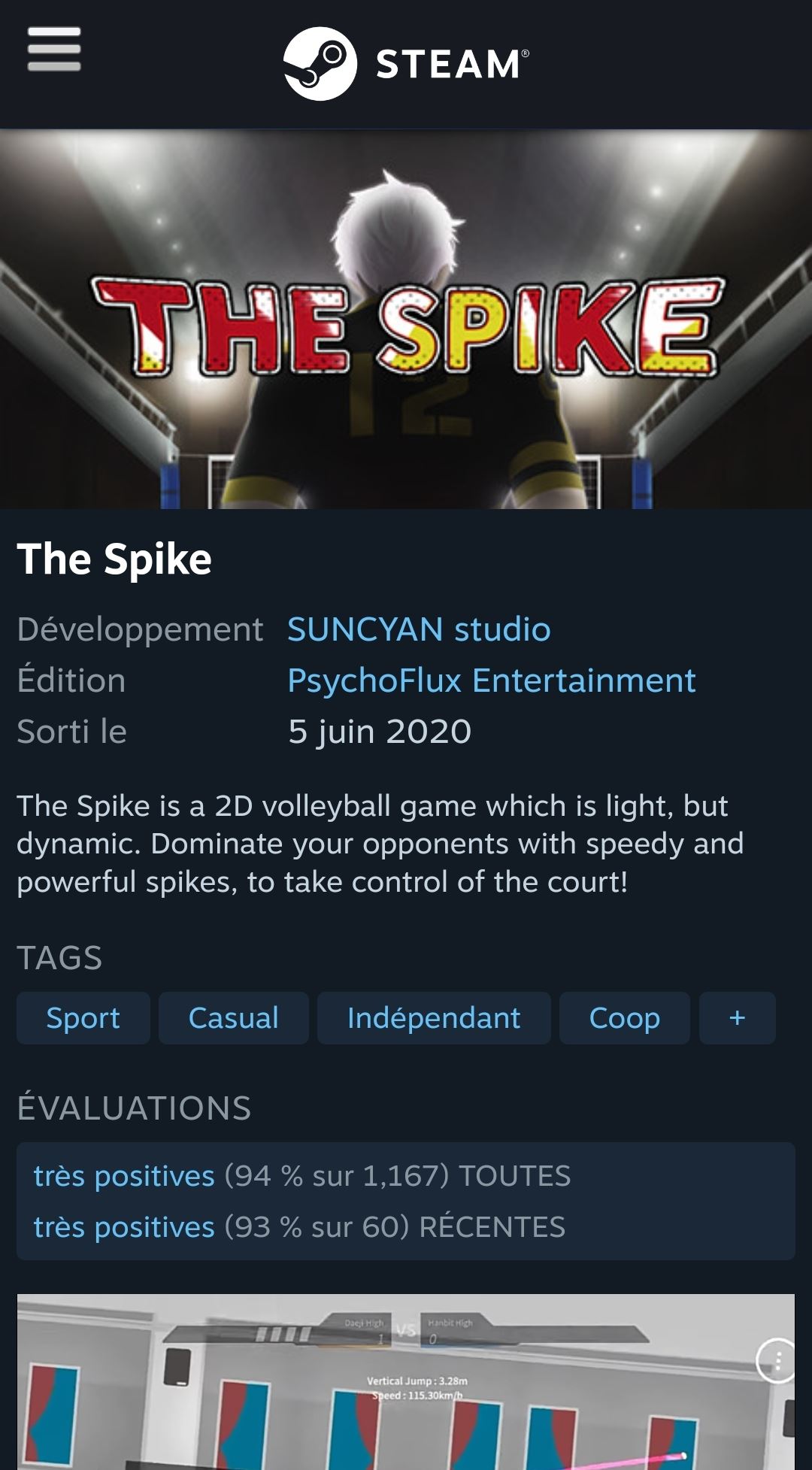Select the Indépendant tag
The image size is (812, 1470).
point(433,1018)
